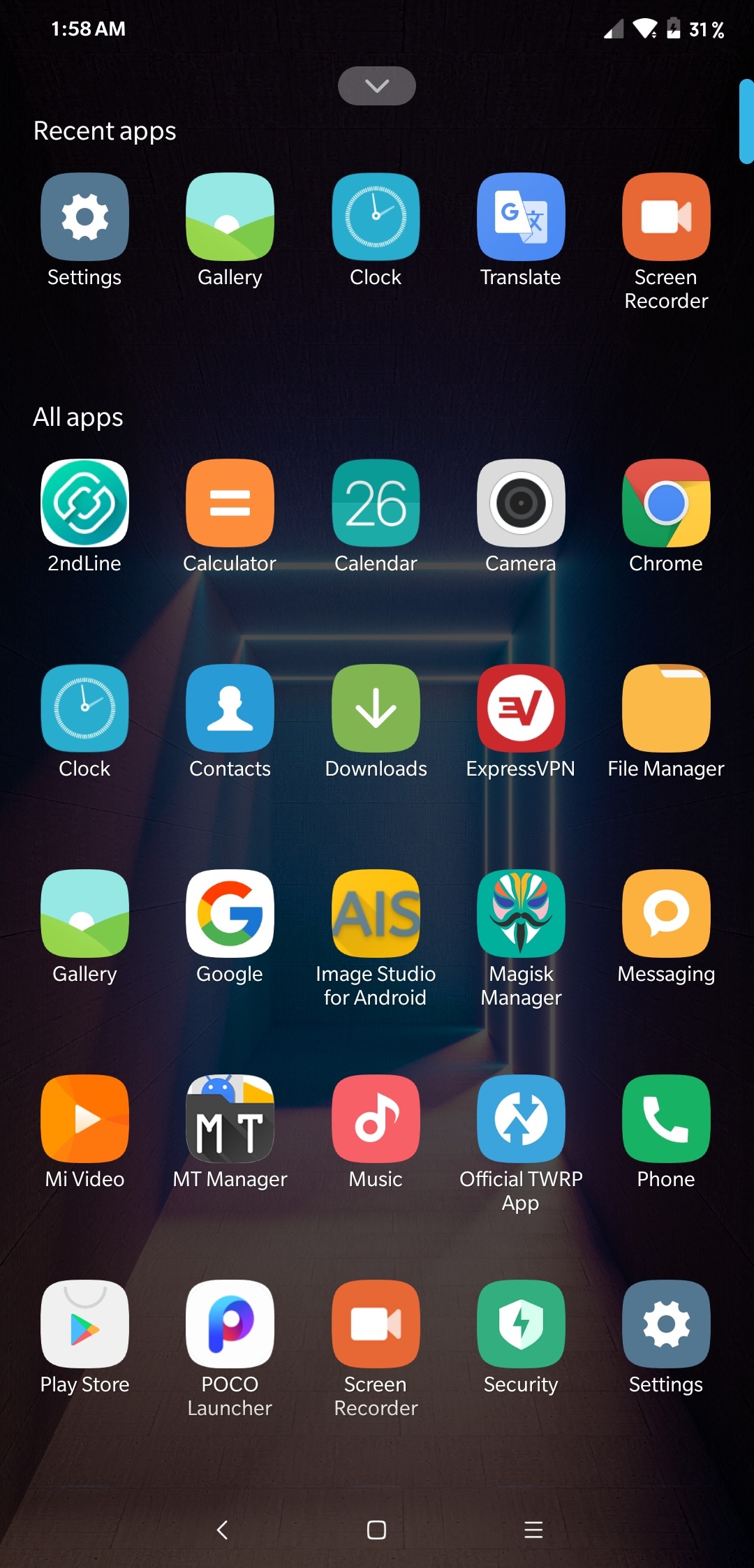Launch the Camera app
The height and width of the screenshot is (1568, 754).
coord(521,503)
